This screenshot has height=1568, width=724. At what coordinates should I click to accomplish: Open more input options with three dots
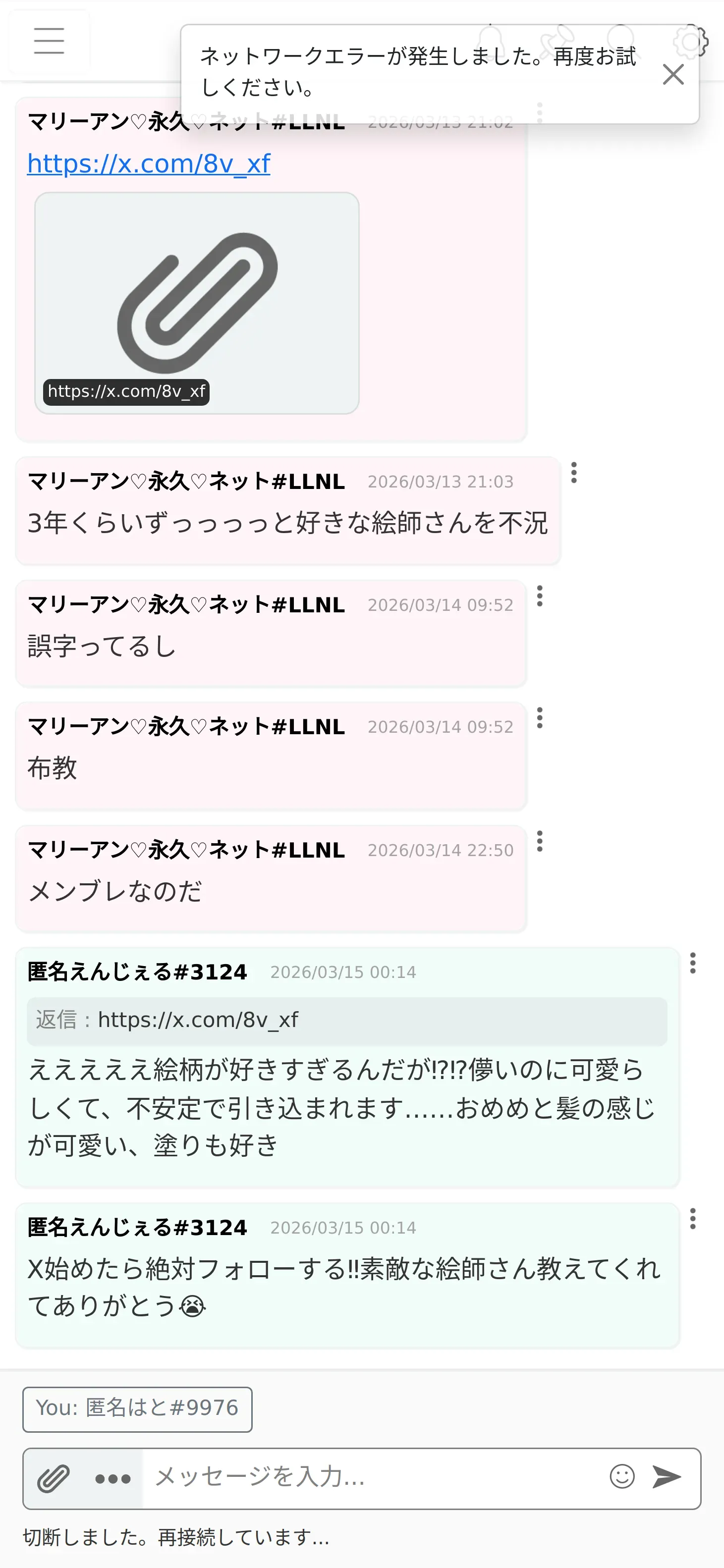(x=112, y=1478)
